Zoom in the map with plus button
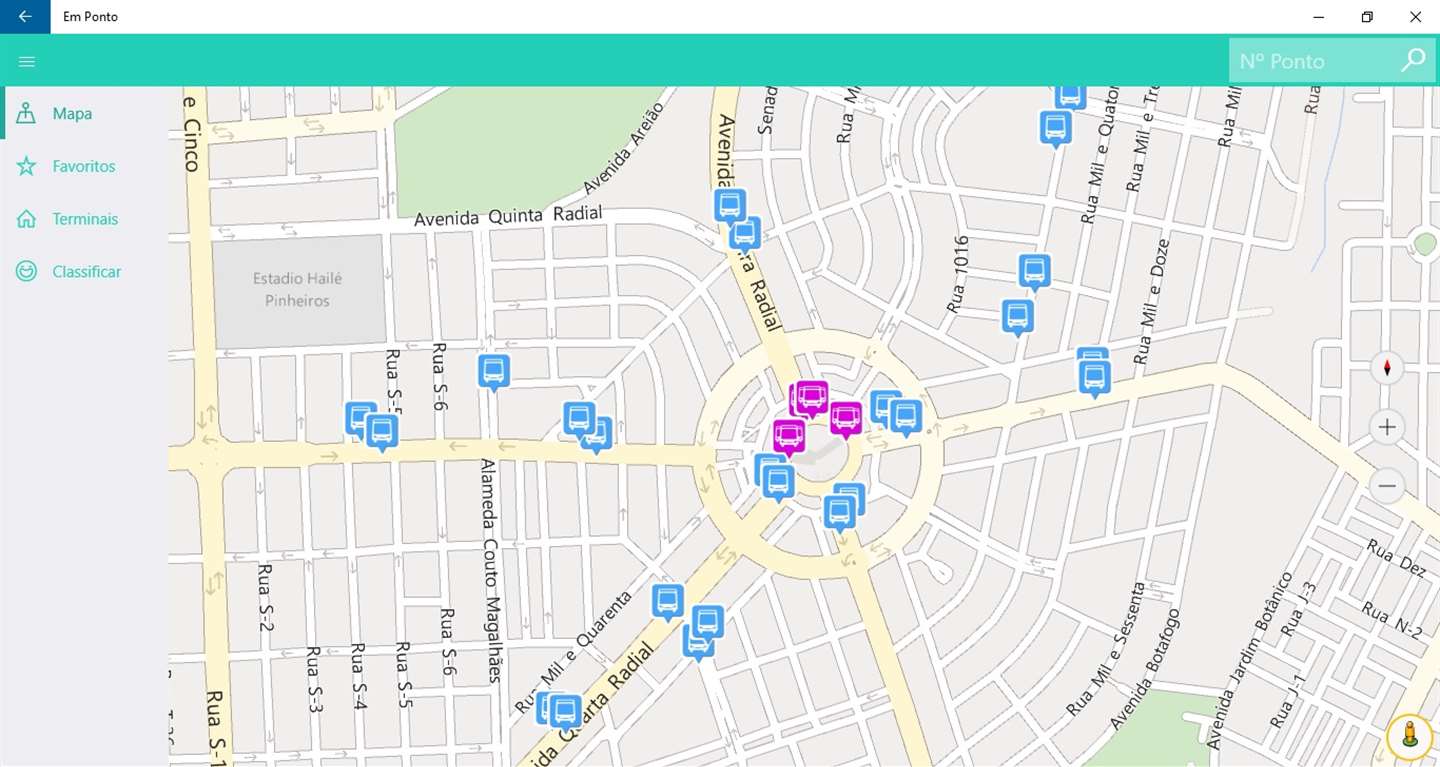The width and height of the screenshot is (1440, 767). (x=1387, y=428)
